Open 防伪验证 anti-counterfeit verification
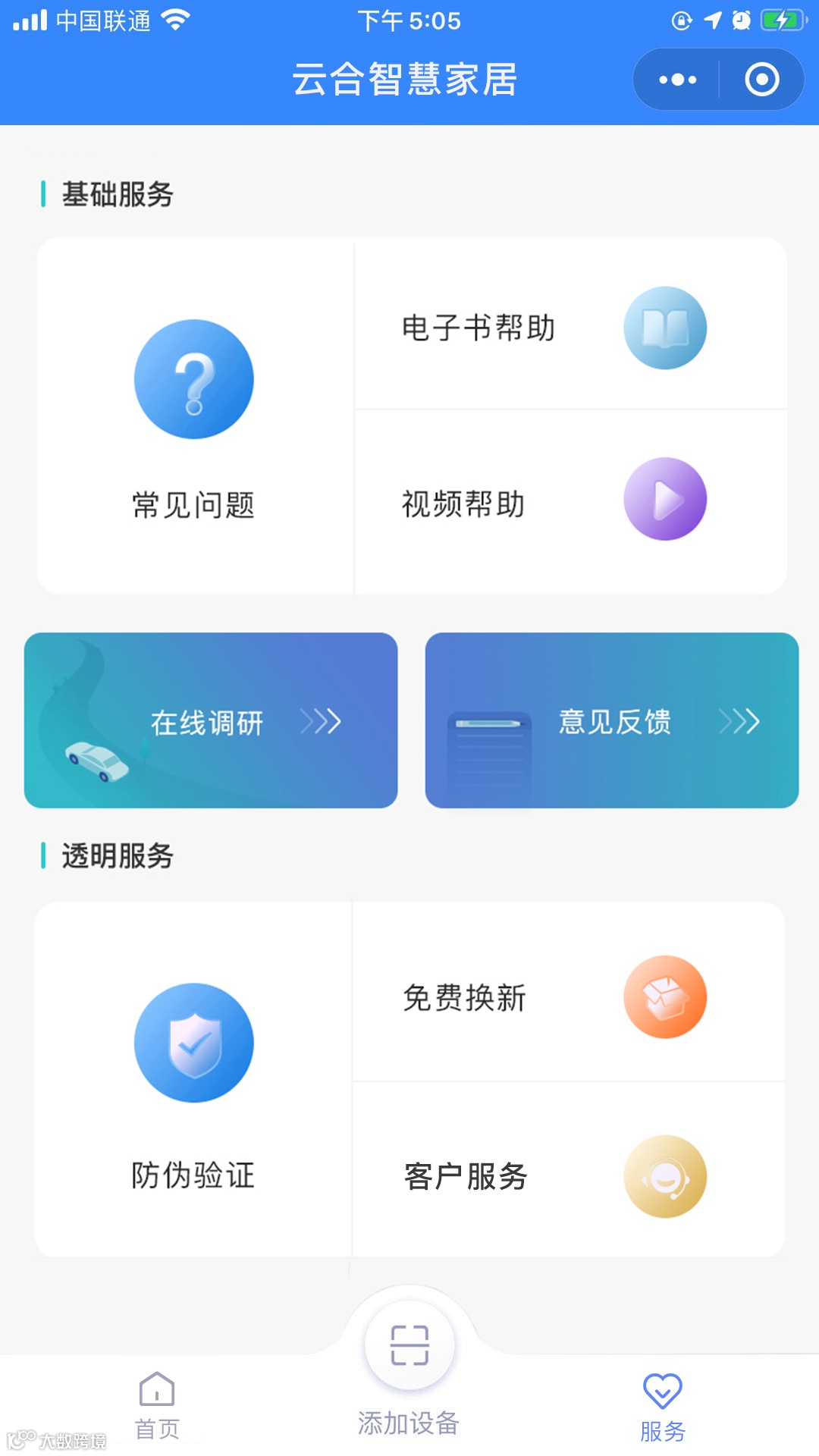The height and width of the screenshot is (1456, 819). tap(194, 1081)
